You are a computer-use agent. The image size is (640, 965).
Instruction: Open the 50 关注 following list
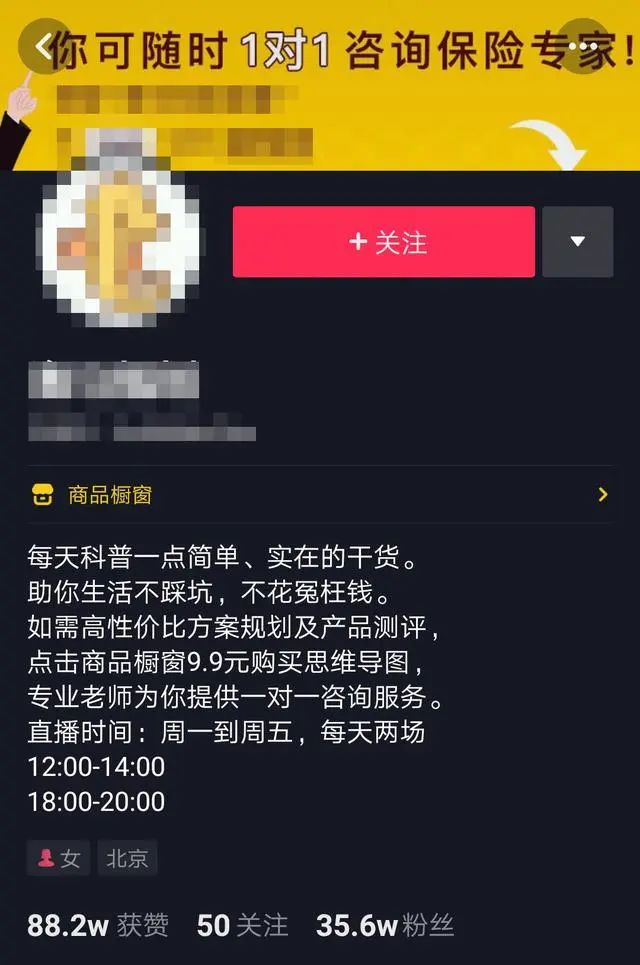242,925
